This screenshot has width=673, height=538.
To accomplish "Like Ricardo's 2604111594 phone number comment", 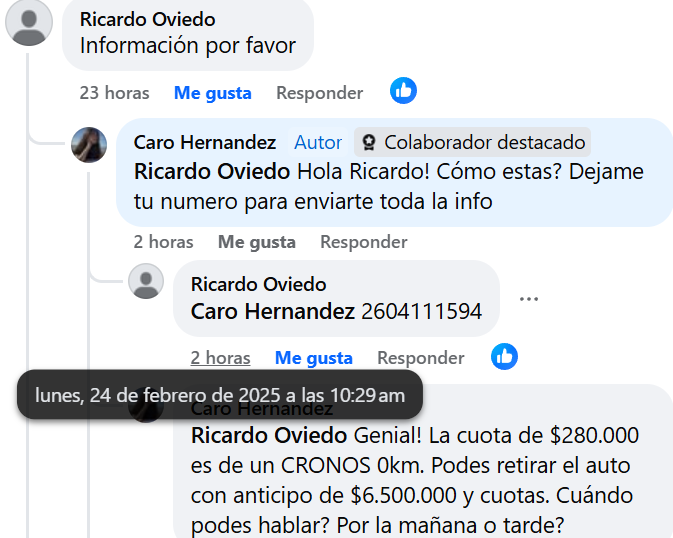I will [x=313, y=358].
